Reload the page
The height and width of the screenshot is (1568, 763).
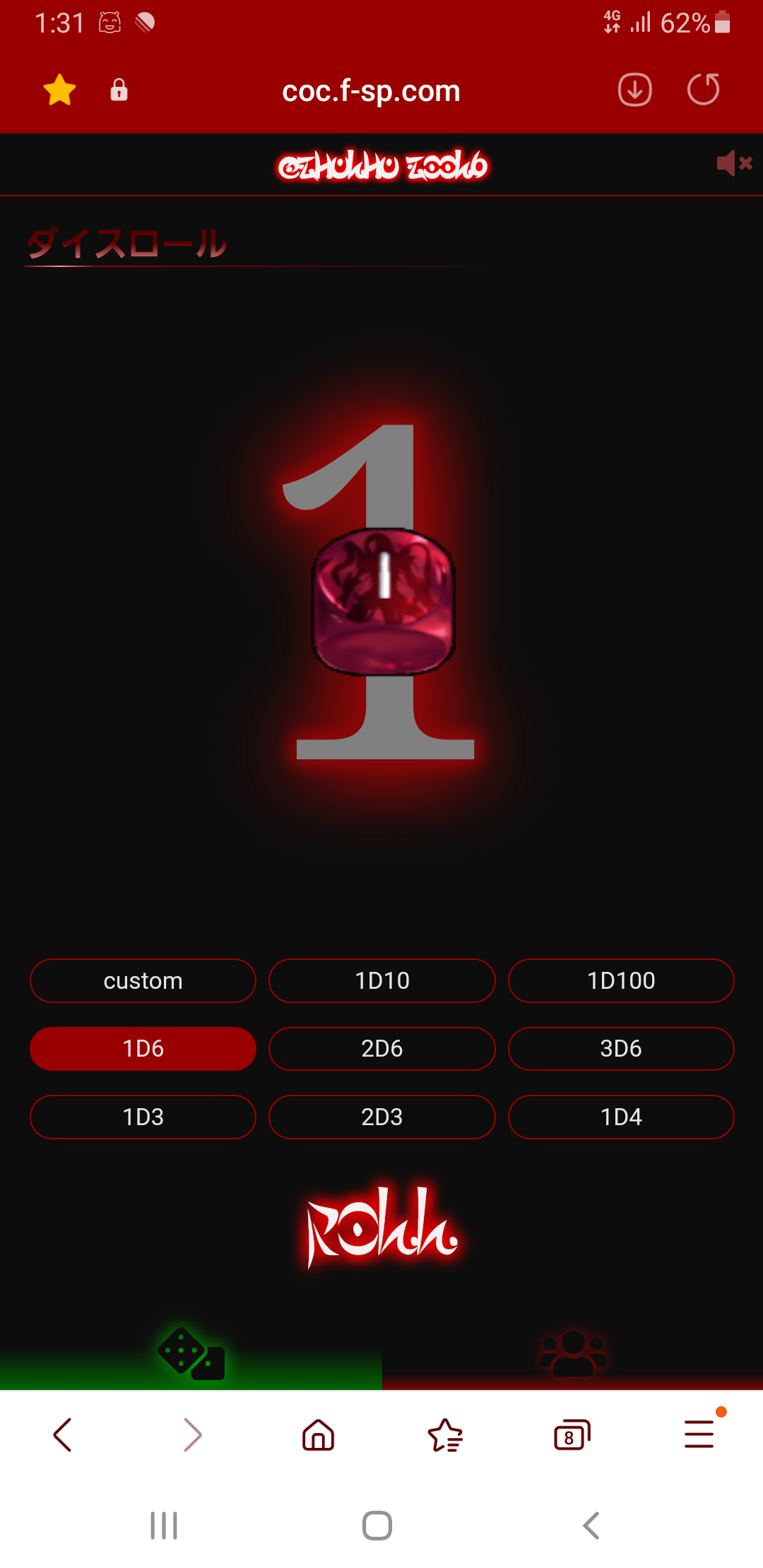click(x=703, y=90)
